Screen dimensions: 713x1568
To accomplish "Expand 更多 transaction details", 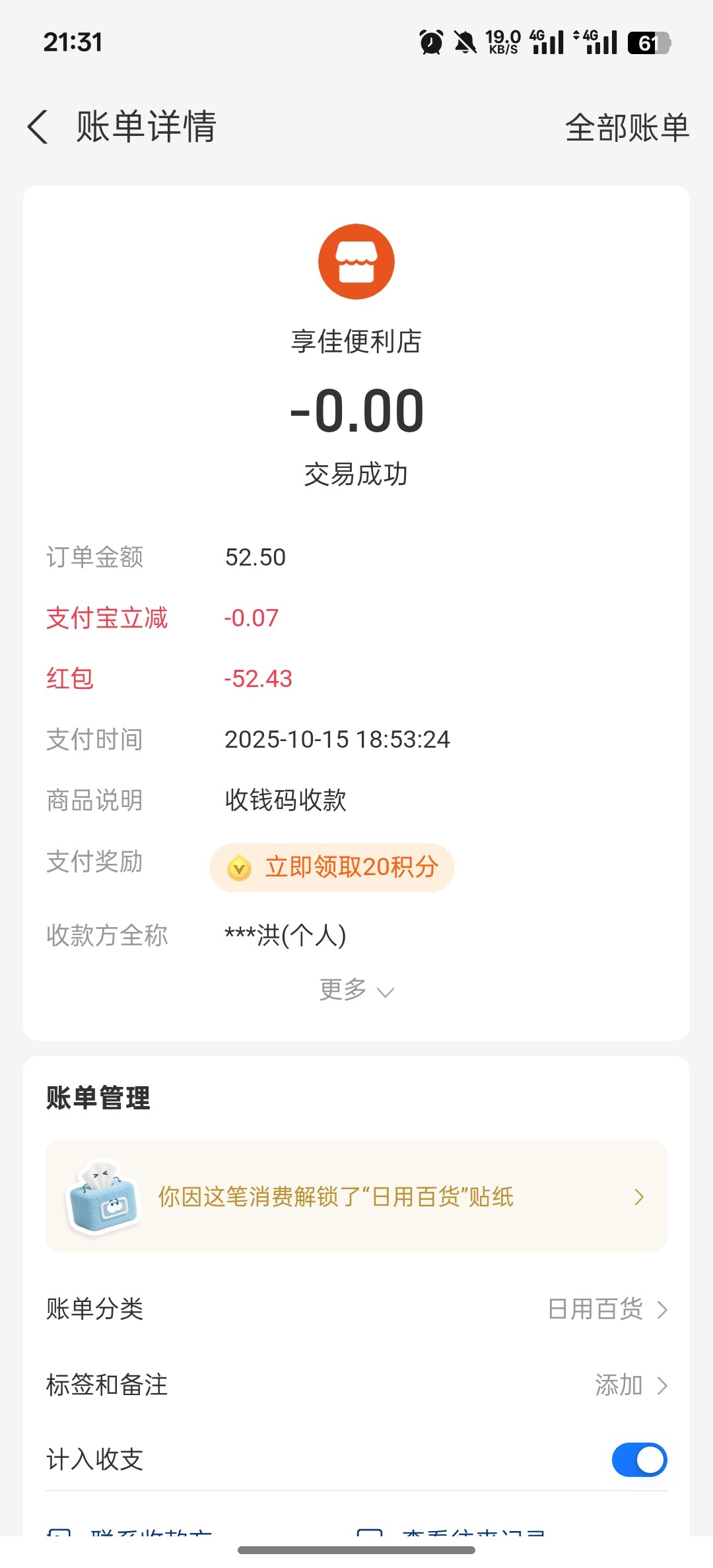I will click(x=356, y=990).
